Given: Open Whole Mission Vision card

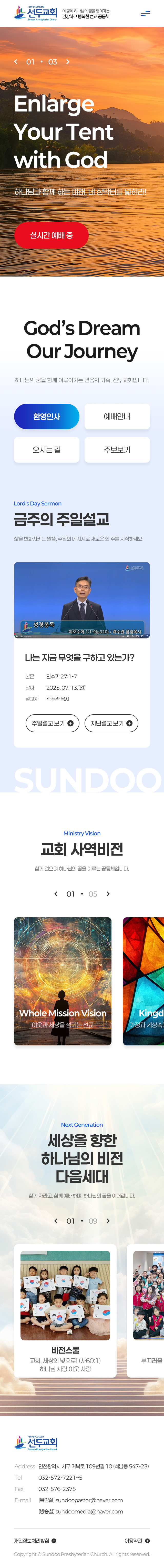Looking at the screenshot, I should 63,981.
